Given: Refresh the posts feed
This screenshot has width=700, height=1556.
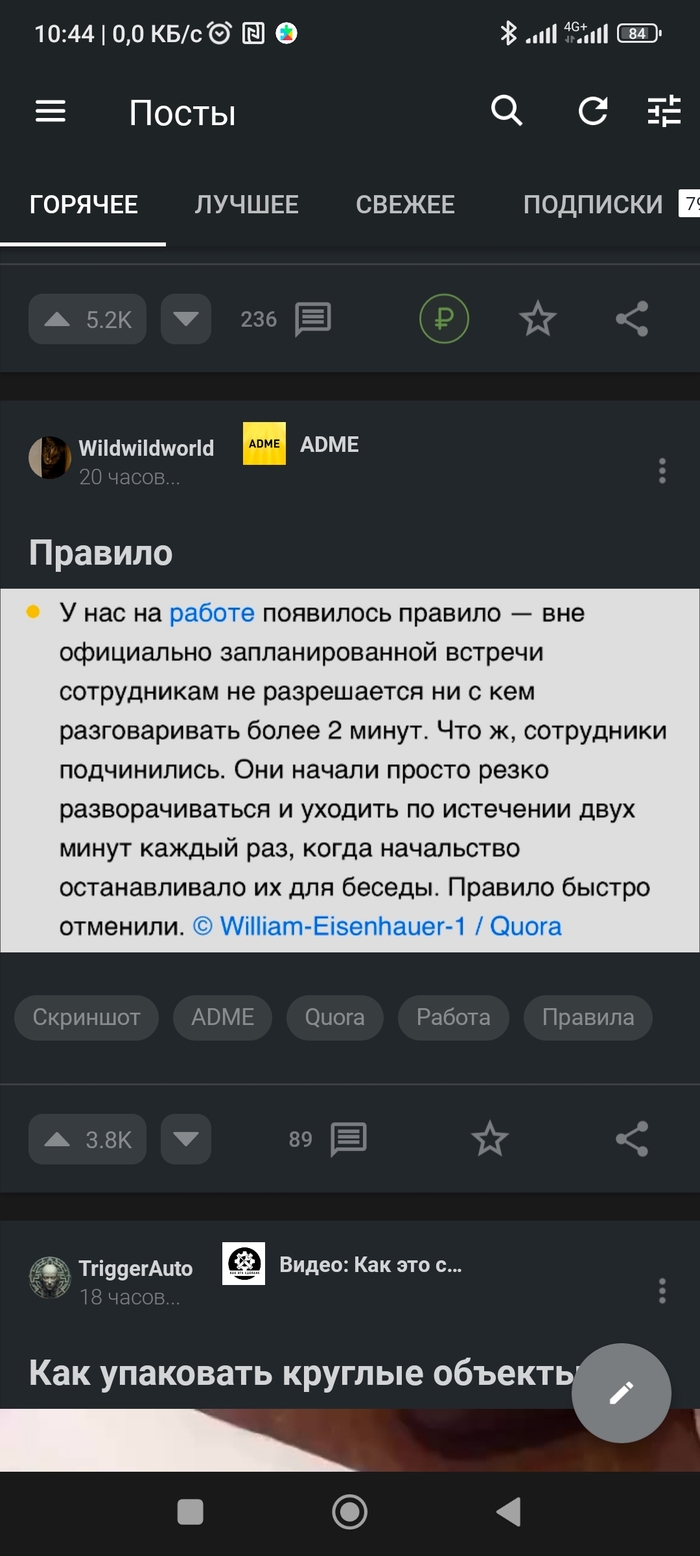Looking at the screenshot, I should click(x=593, y=112).
